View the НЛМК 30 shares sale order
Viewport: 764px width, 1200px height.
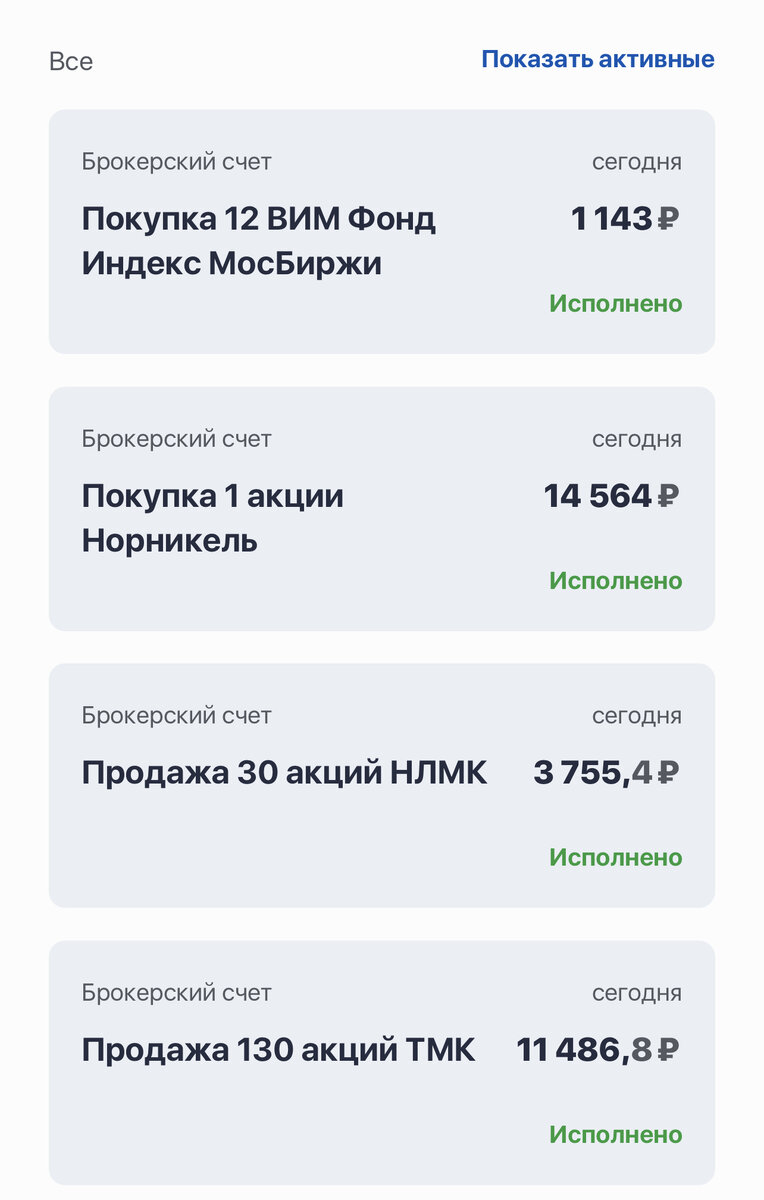pos(381,785)
